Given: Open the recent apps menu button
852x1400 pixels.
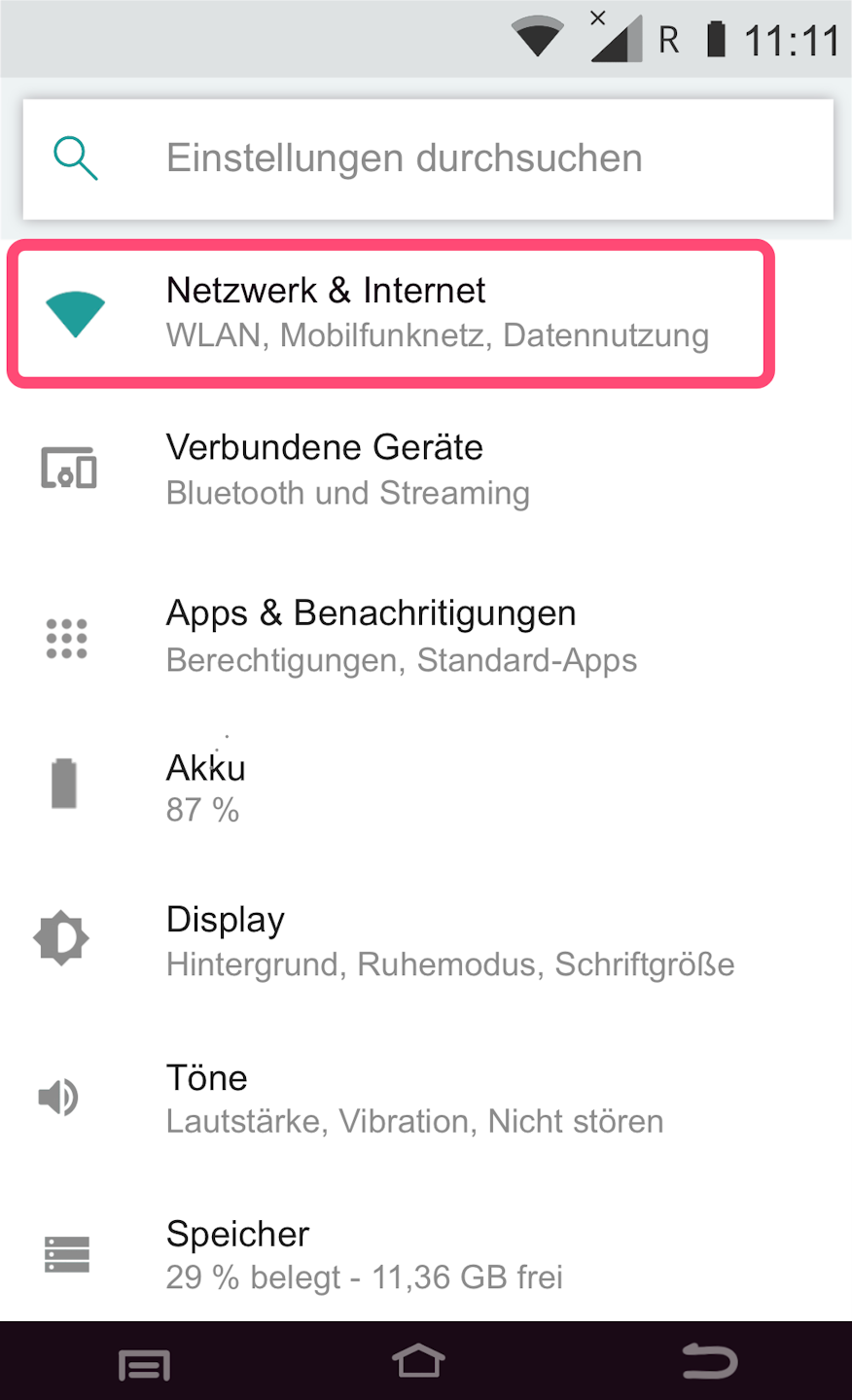Looking at the screenshot, I should coord(144,1365).
